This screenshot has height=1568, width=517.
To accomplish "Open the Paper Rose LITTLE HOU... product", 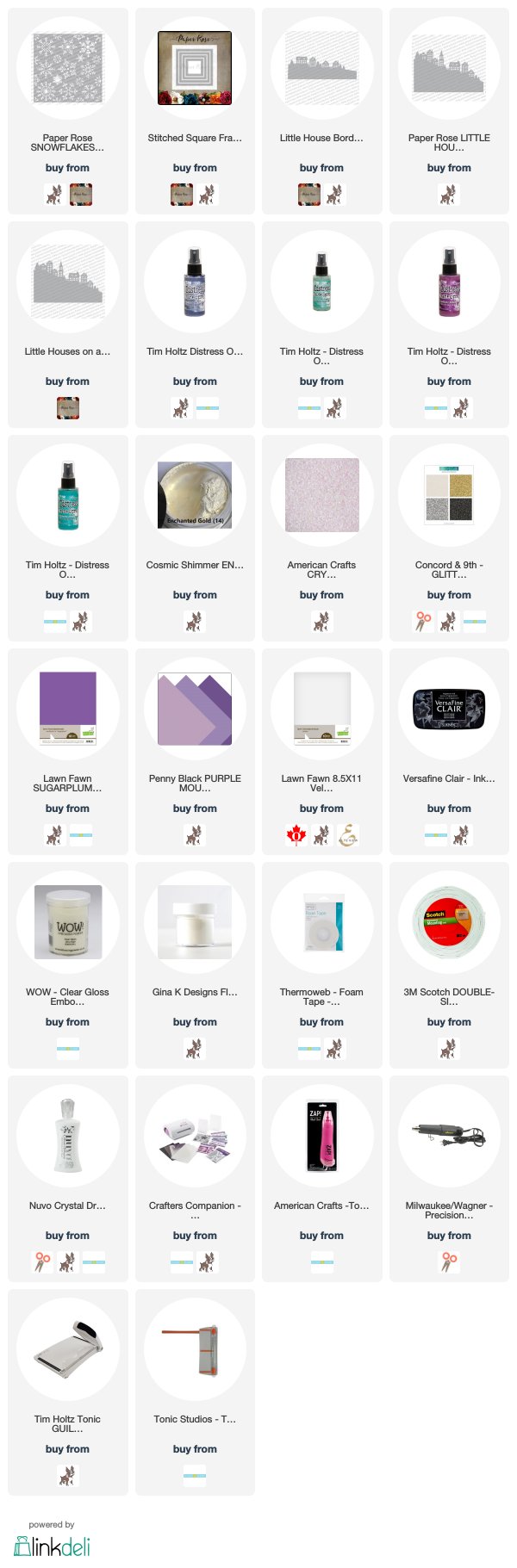I will (x=449, y=69).
